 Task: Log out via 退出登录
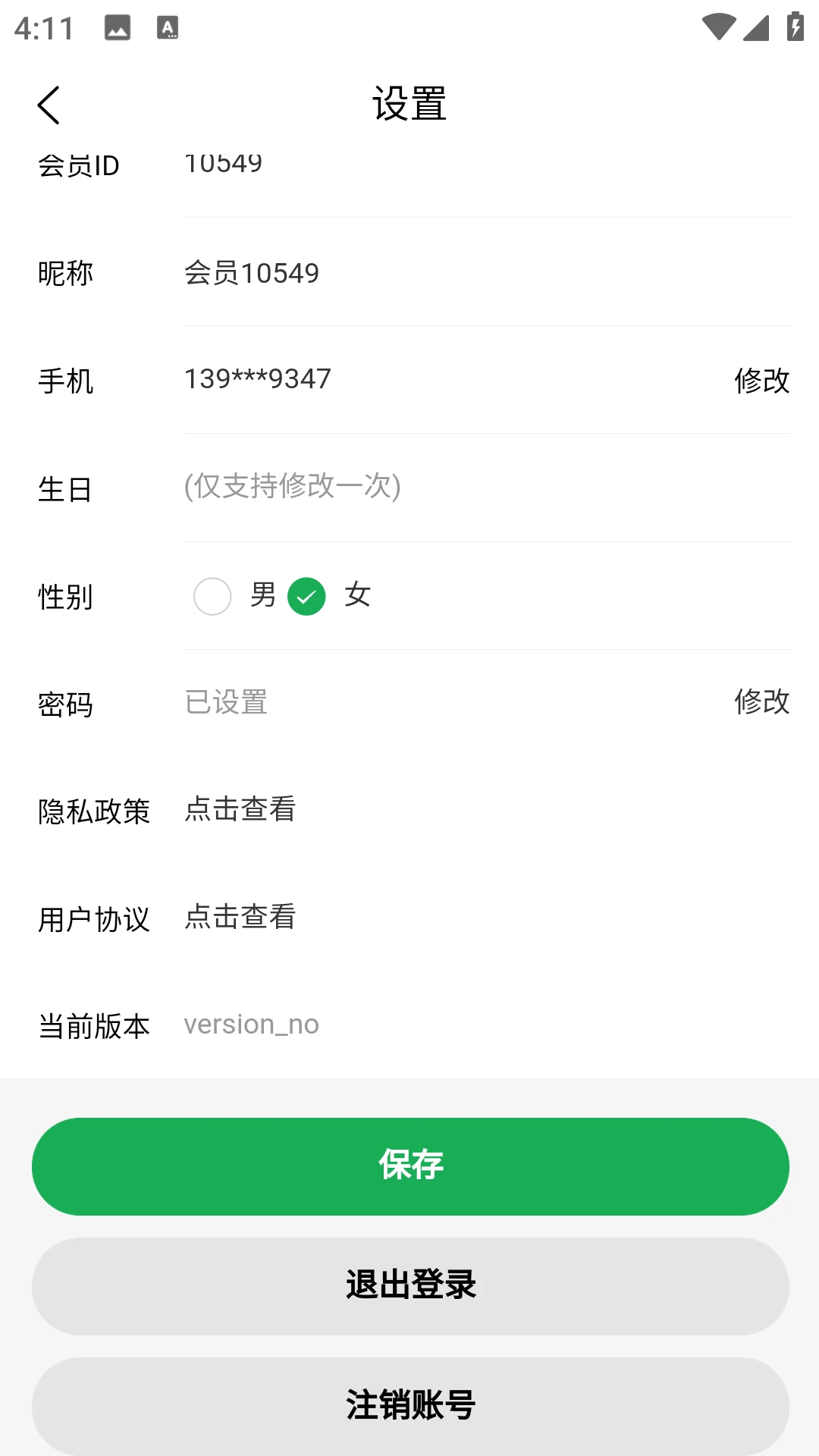410,1286
